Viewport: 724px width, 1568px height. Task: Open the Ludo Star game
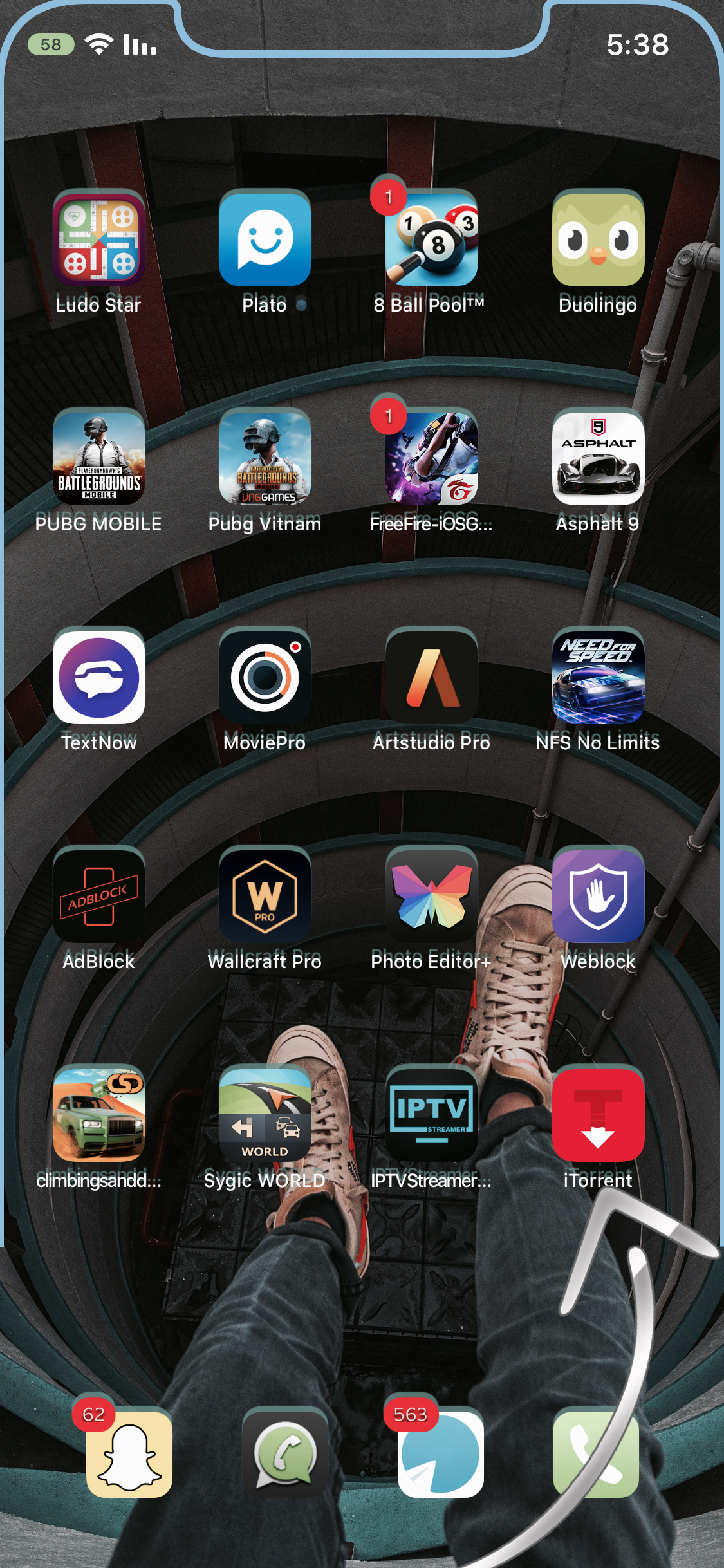coord(98,239)
